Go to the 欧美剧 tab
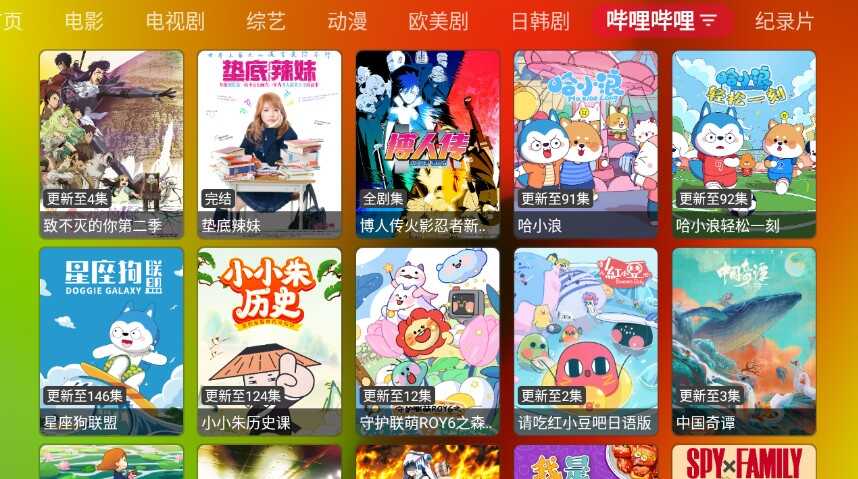The width and height of the screenshot is (858, 479). click(439, 21)
